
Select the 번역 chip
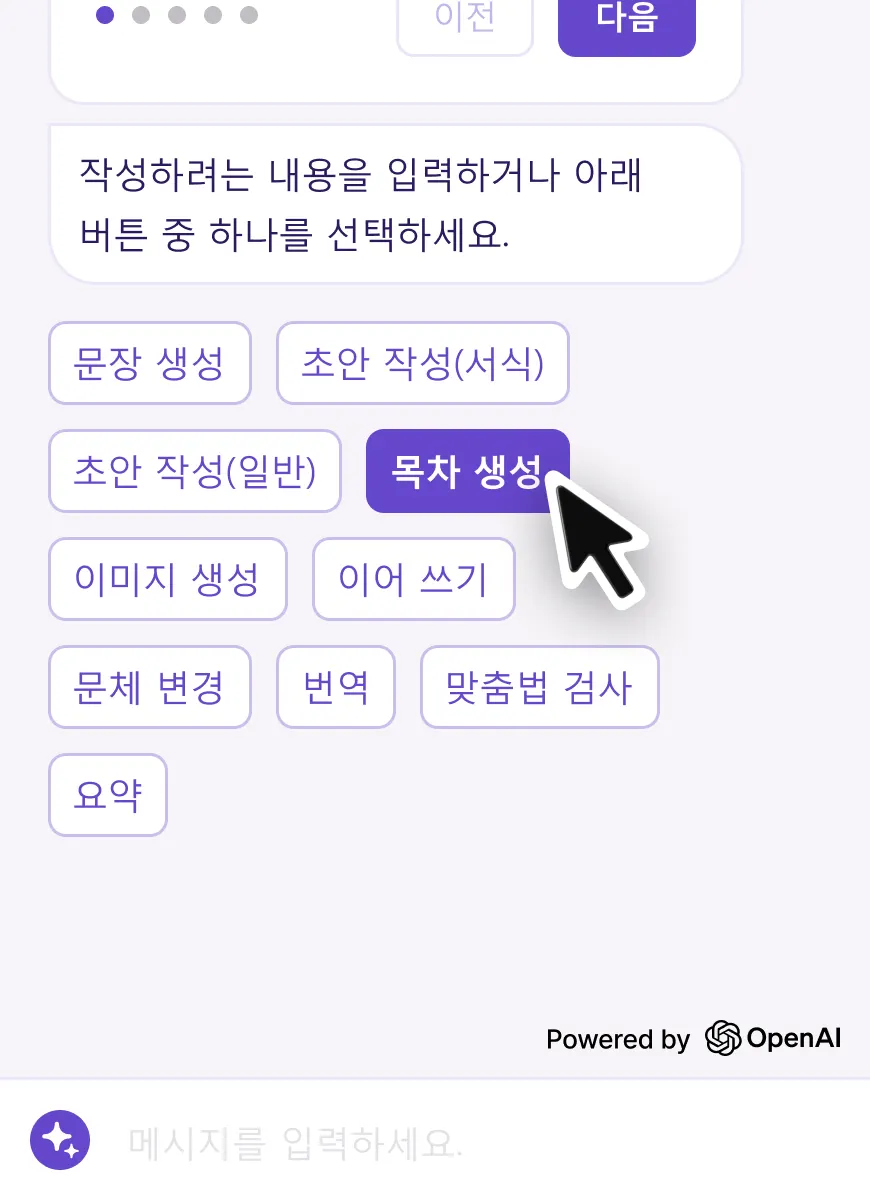point(336,687)
